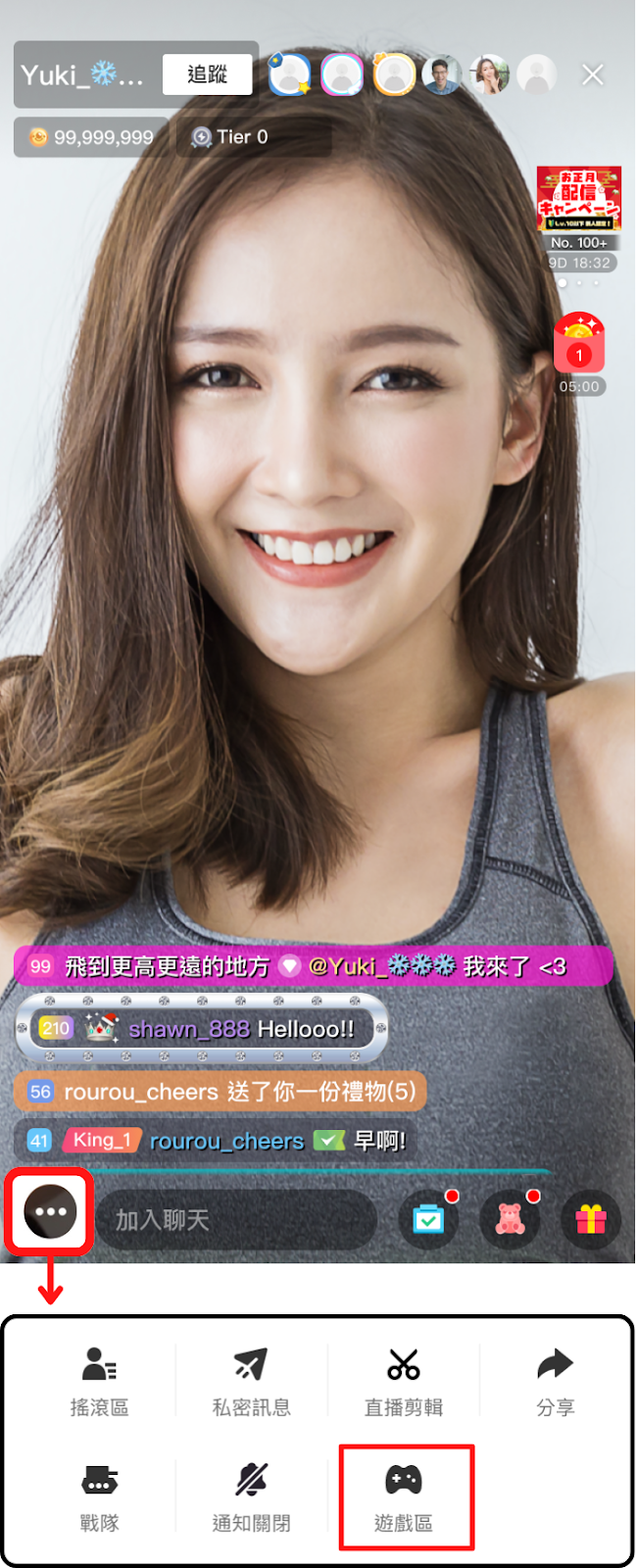Follow Yuki with the 追蹤 button
This screenshot has height=1568, width=637.
pyautogui.click(x=207, y=74)
